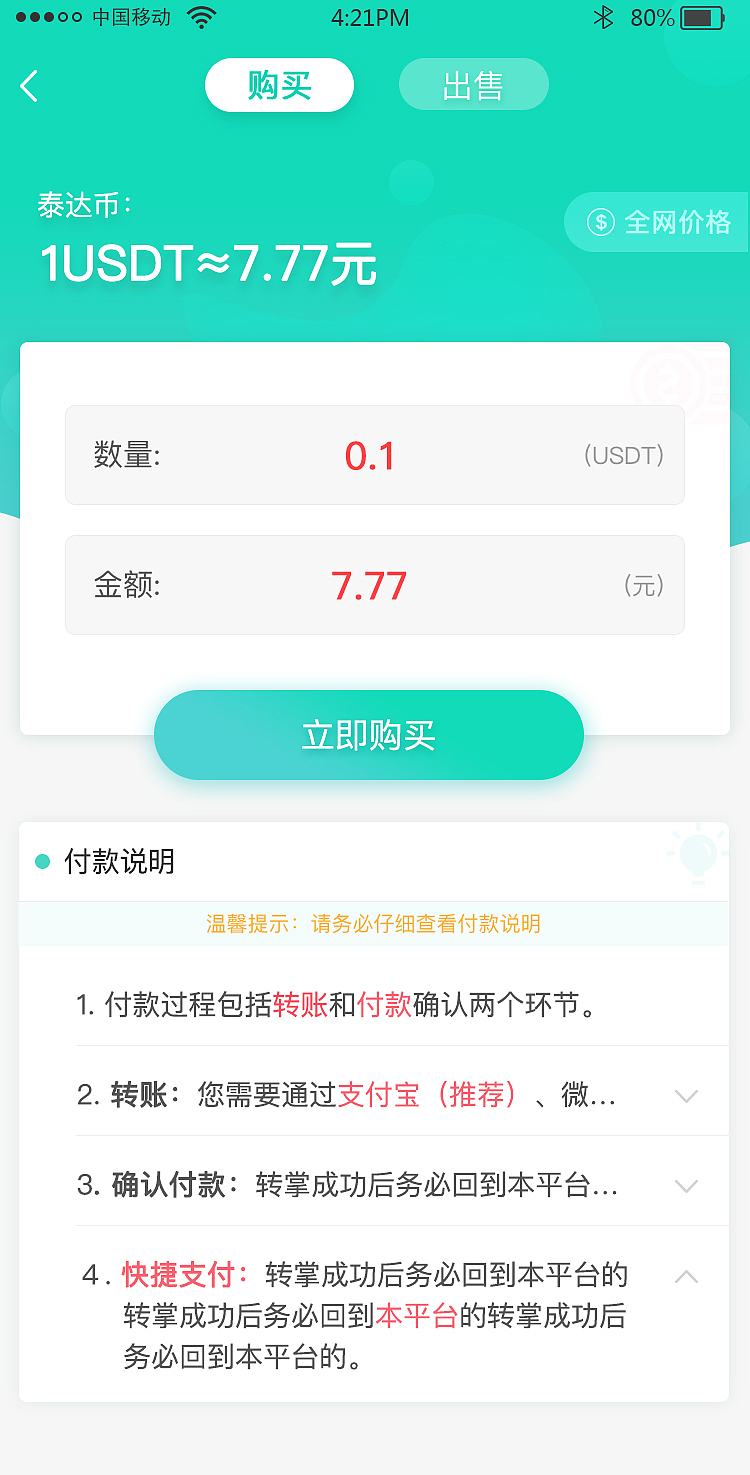Image resolution: width=750 pixels, height=1475 pixels.
Task: Tap the back arrow at top left
Action: point(28,85)
